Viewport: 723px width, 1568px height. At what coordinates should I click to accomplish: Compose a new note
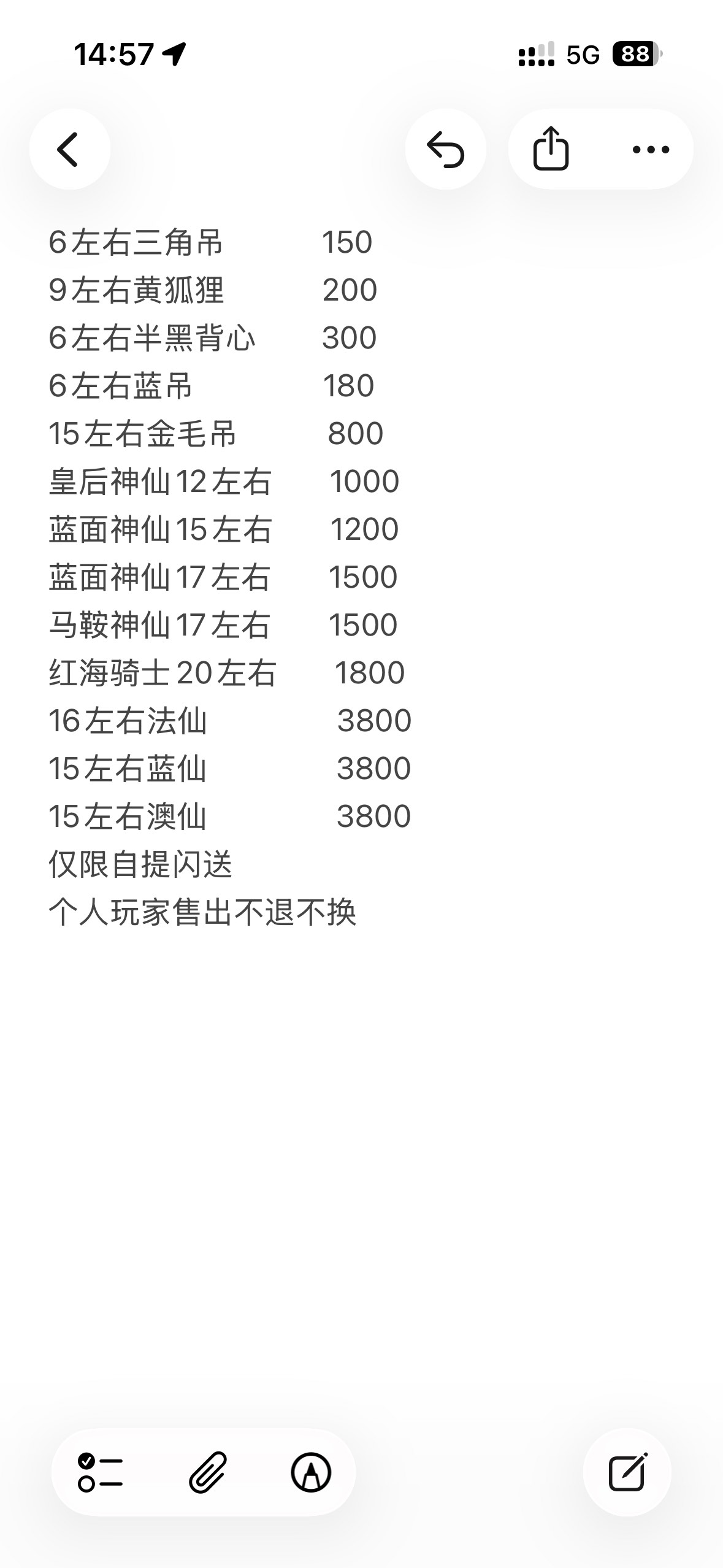pos(627,1473)
